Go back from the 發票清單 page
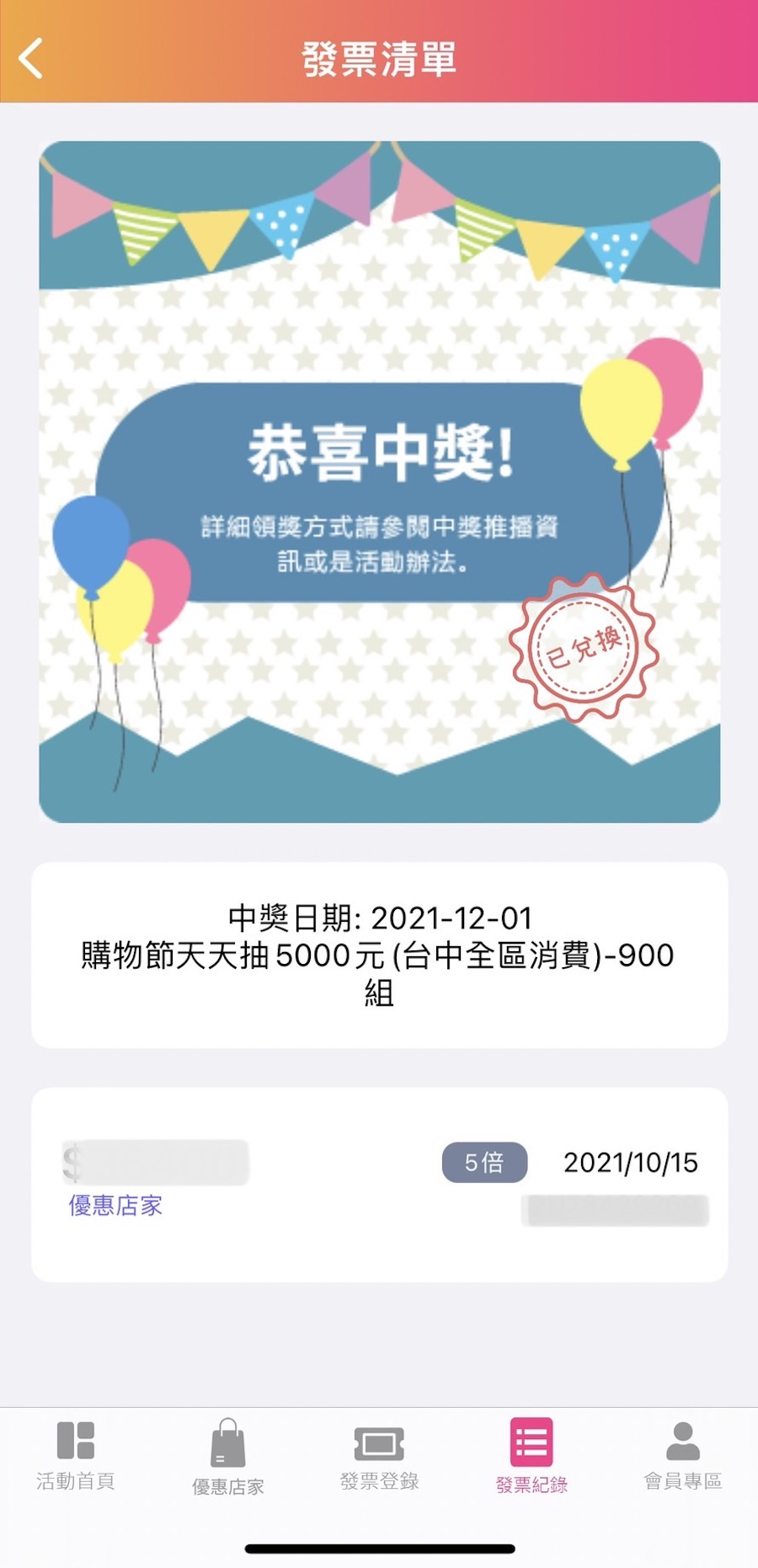Viewport: 758px width, 1568px height. click(x=31, y=59)
